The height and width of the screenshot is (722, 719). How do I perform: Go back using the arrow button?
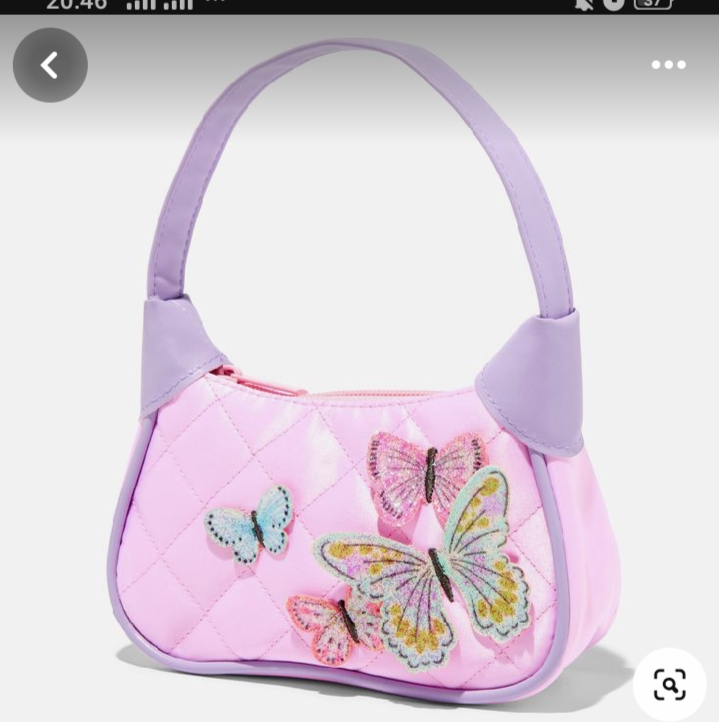pos(50,65)
